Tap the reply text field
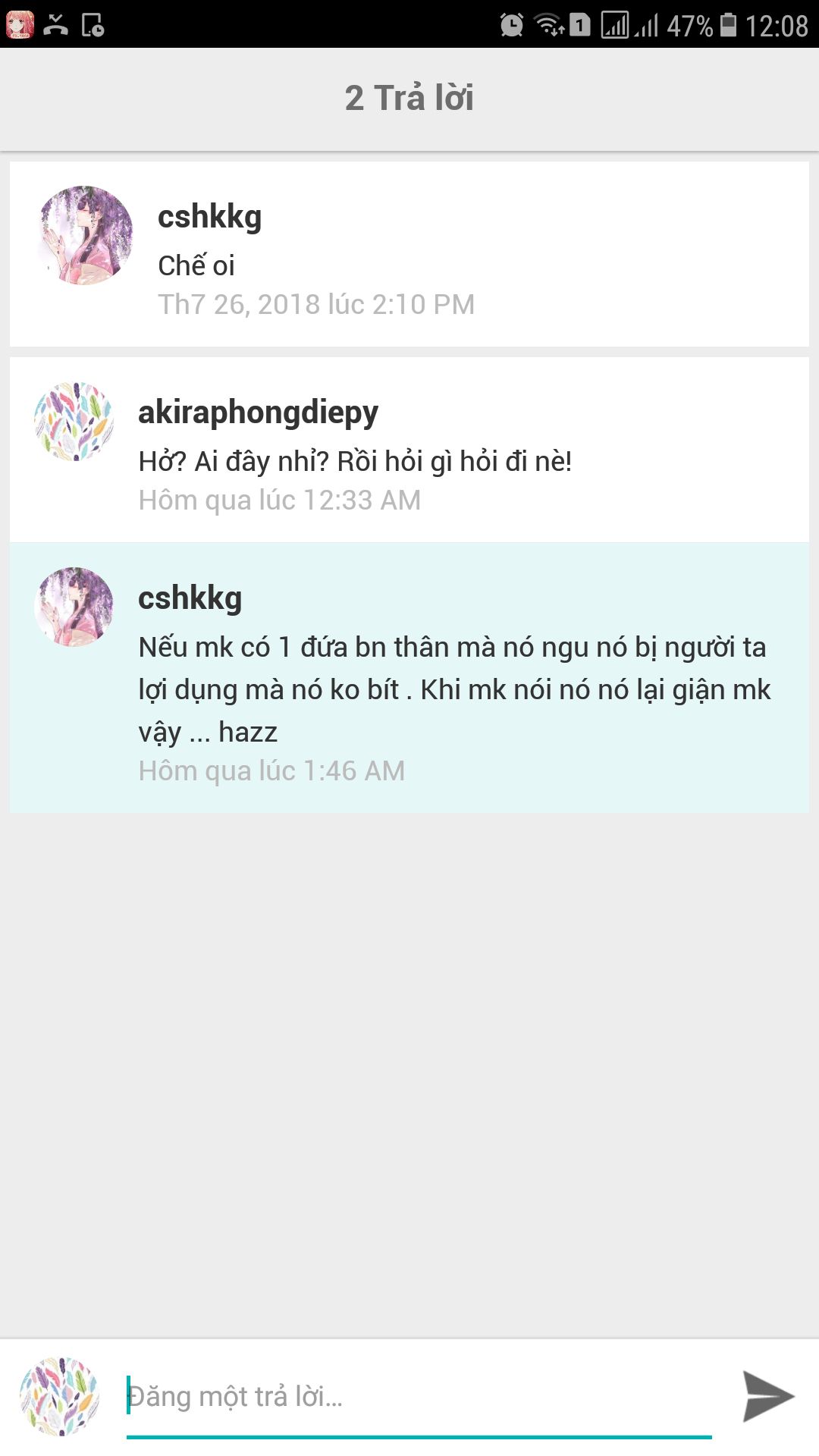The height and width of the screenshot is (1456, 819). (x=417, y=1397)
